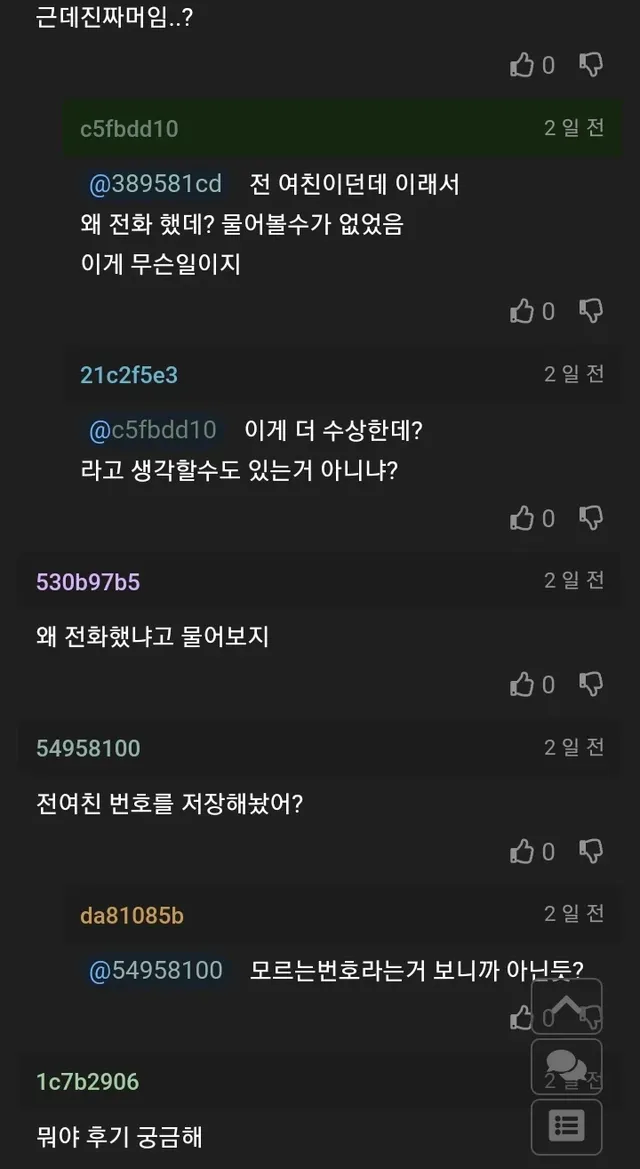
Task: Like 530b97b5's comment
Action: [x=522, y=685]
